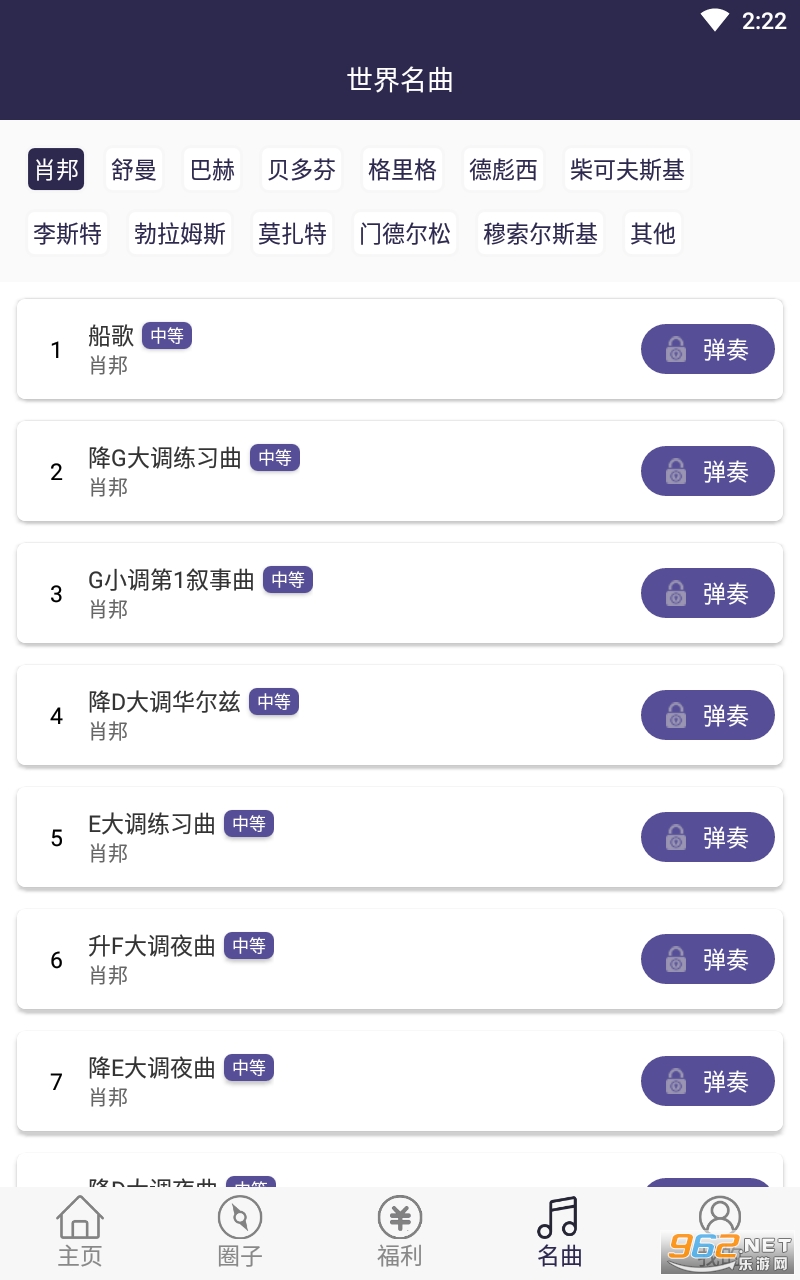Play 降G大调练习曲 with 弹奏 button

coord(707,471)
